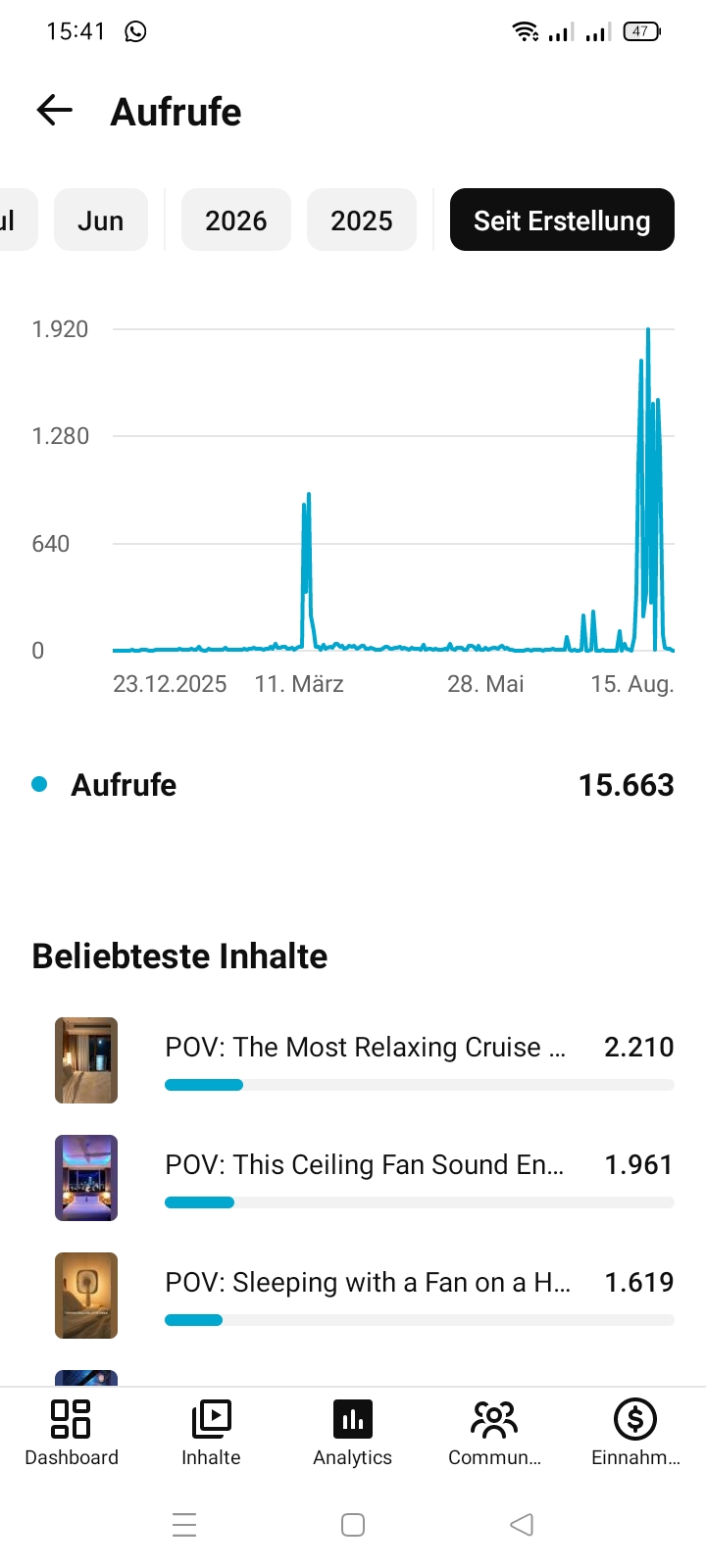Tap the system back button
Viewport: 706px width, 1568px height.
pos(522,1525)
